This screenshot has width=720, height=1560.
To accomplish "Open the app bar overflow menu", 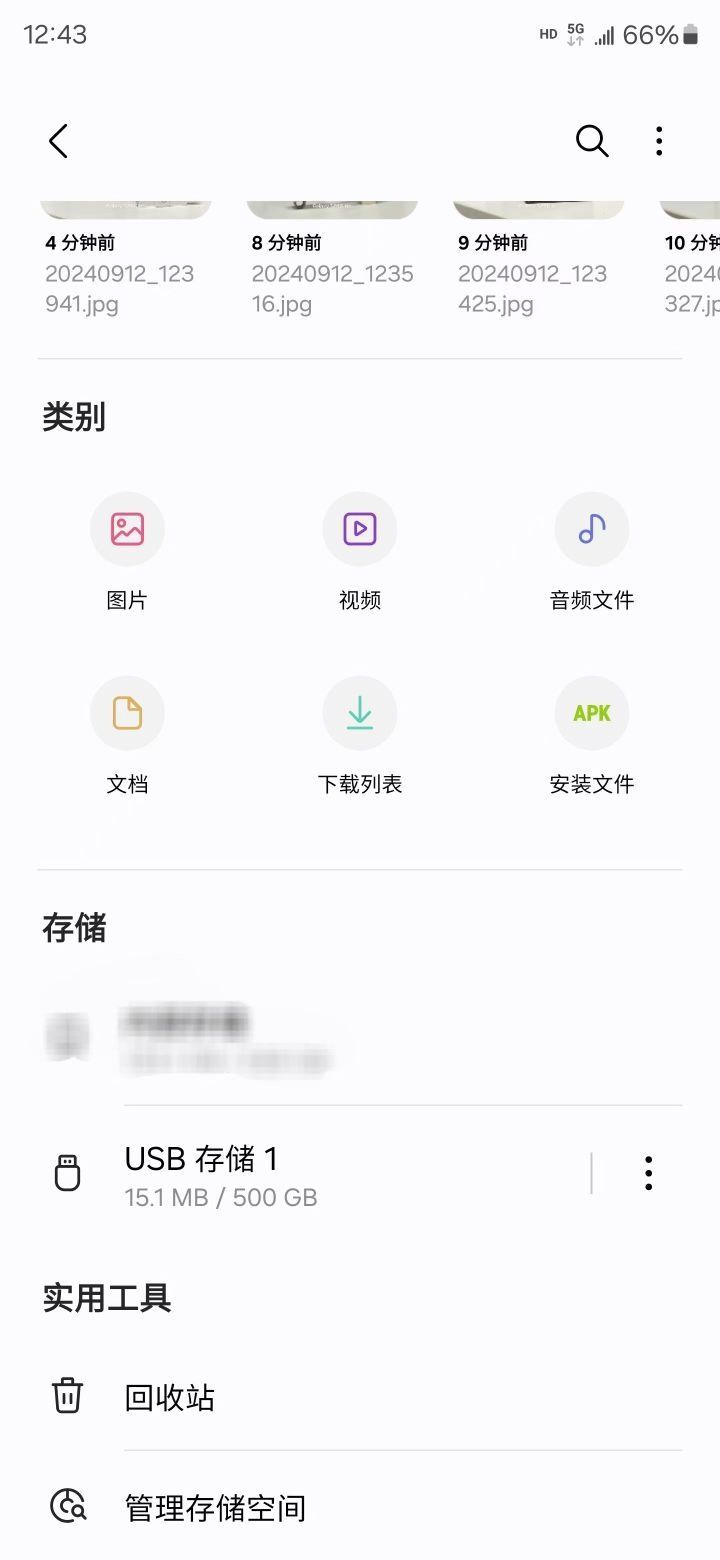I will 659,141.
